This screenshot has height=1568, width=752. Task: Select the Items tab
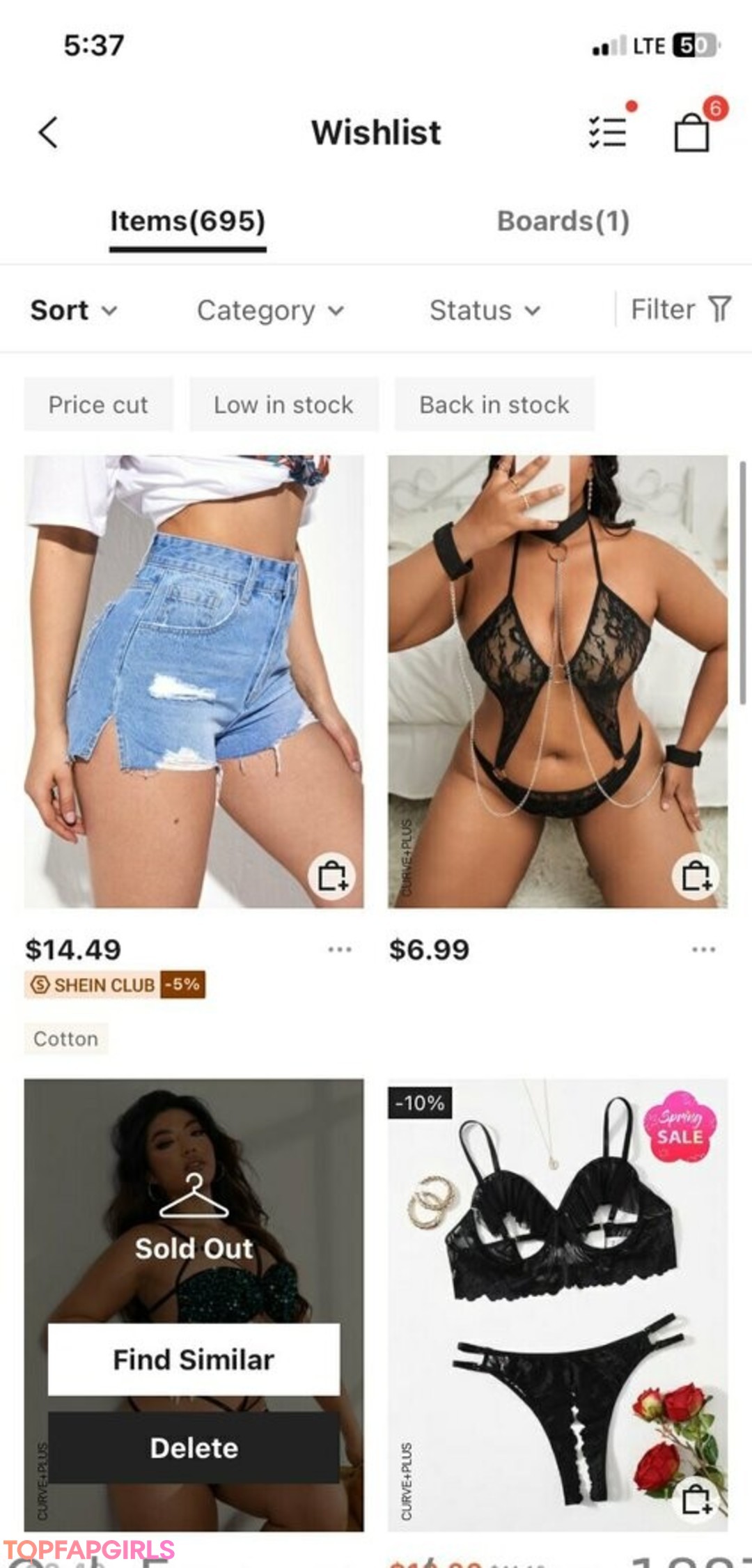pyautogui.click(x=188, y=222)
